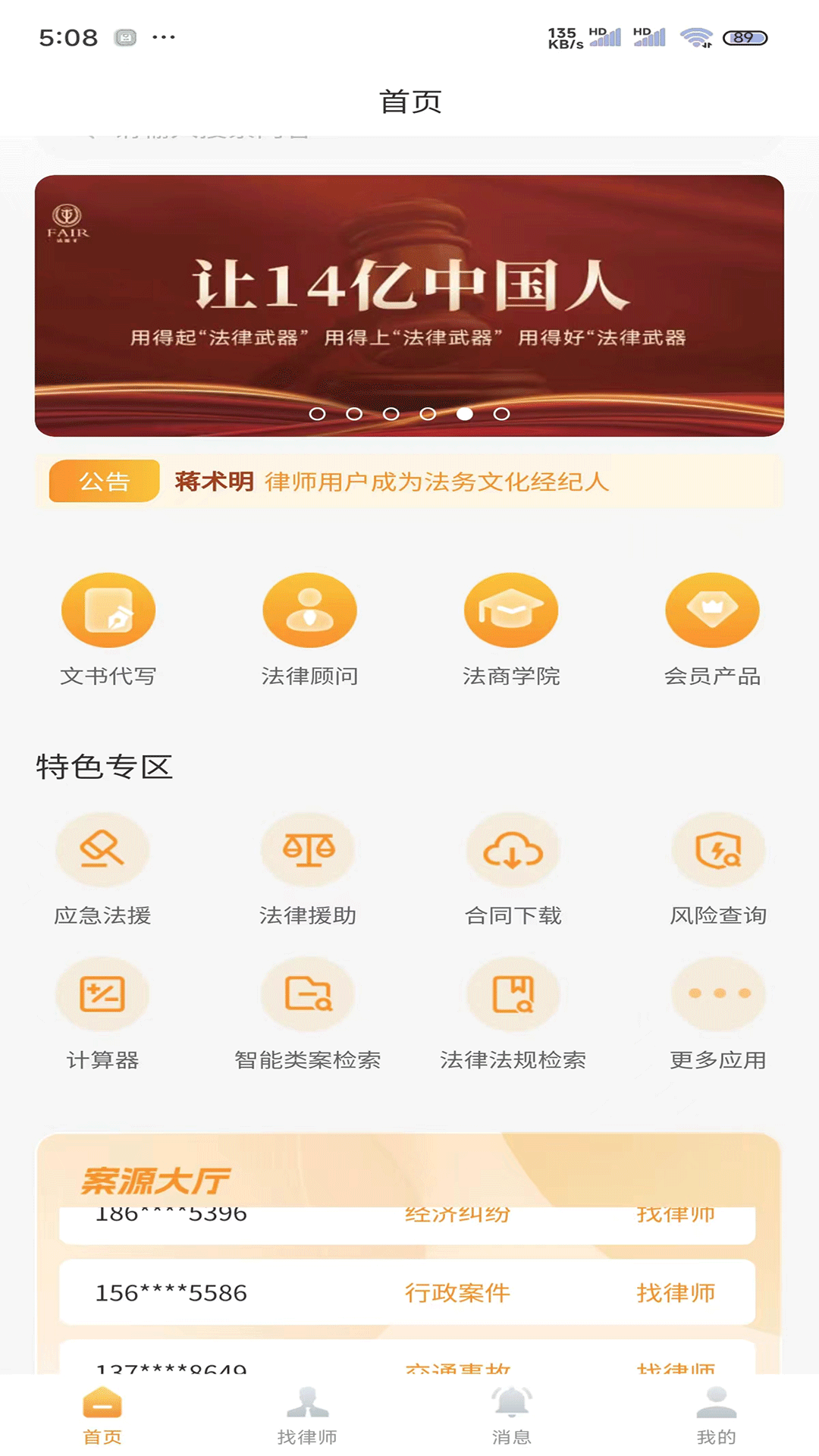The image size is (819, 1456).
Task: Select the 法律援助 legal aid scales icon
Action: (x=308, y=849)
